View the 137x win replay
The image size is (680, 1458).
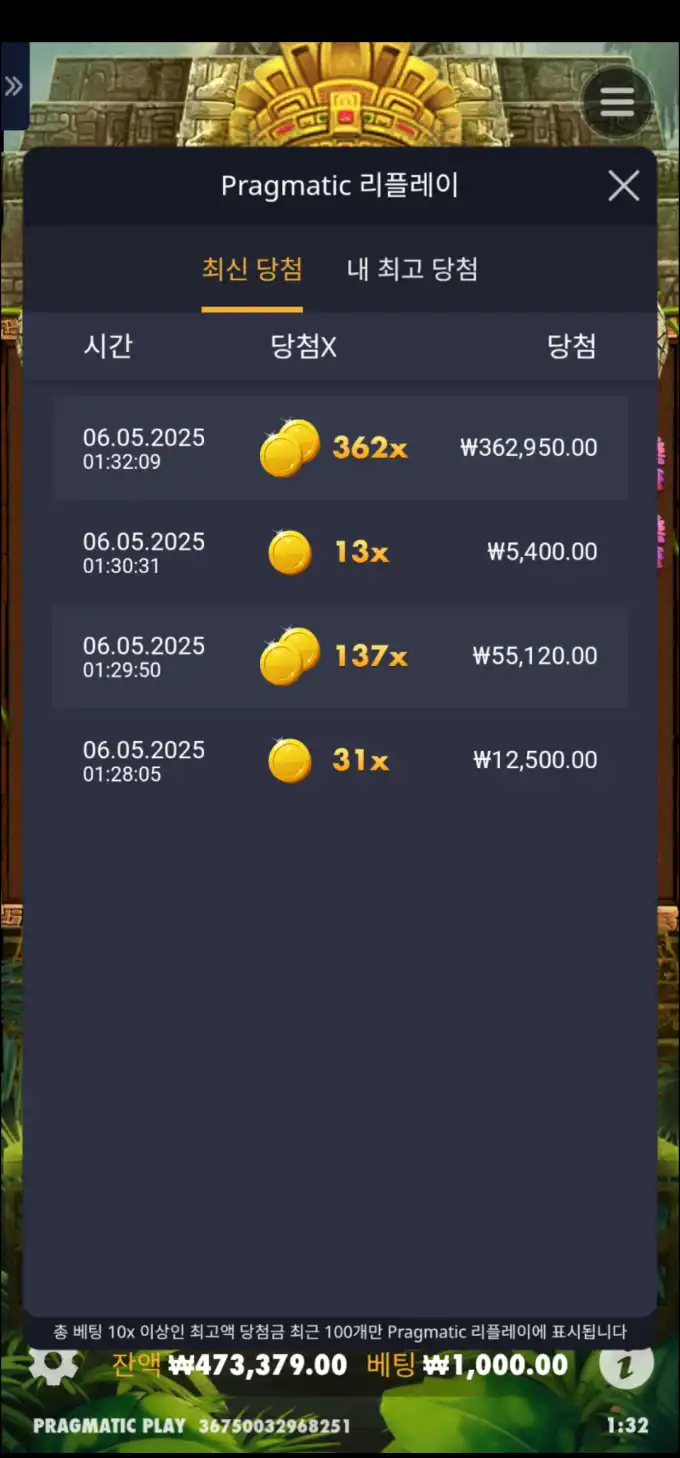pyautogui.click(x=340, y=656)
